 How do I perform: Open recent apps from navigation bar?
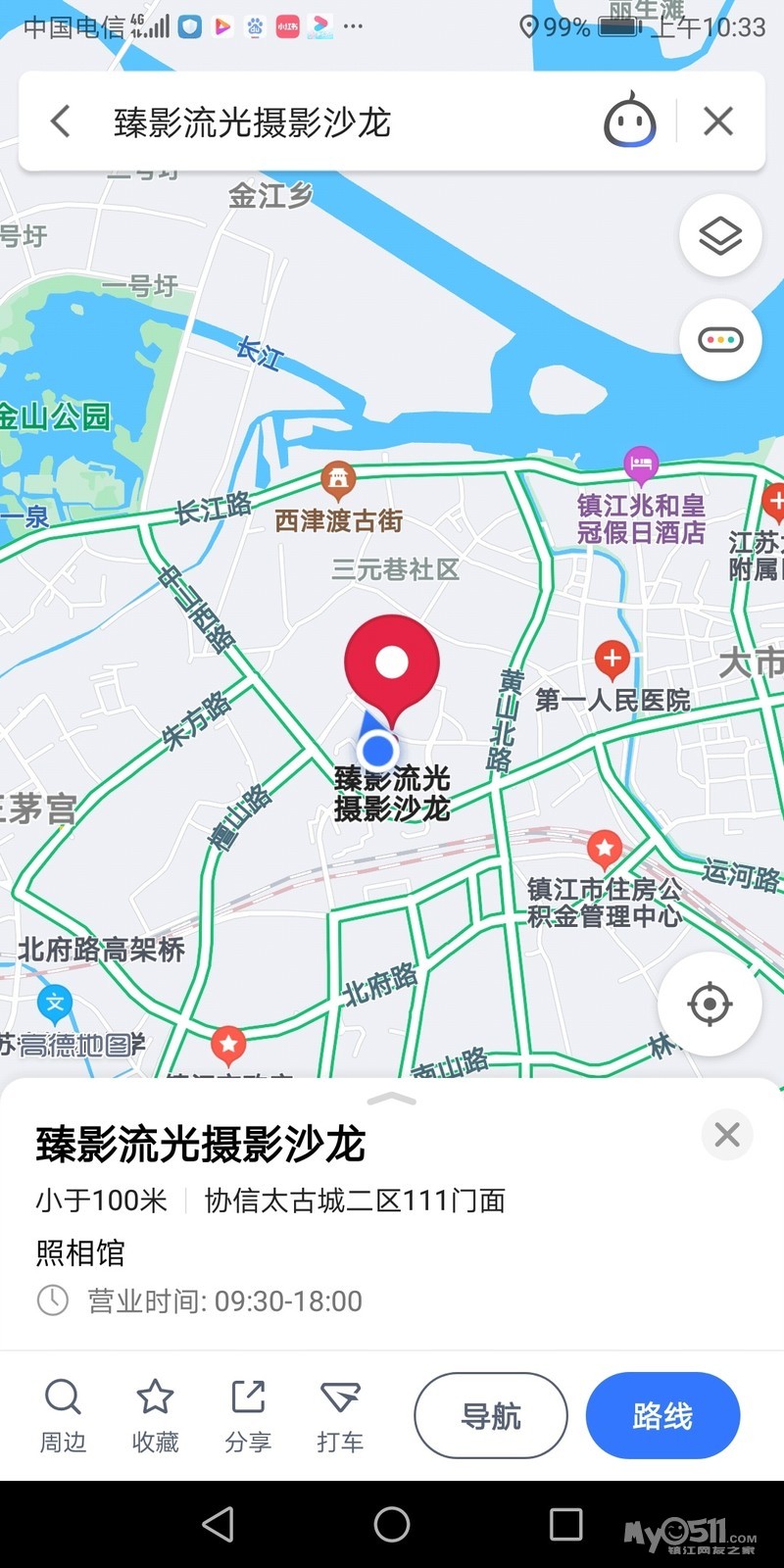pos(565,1524)
